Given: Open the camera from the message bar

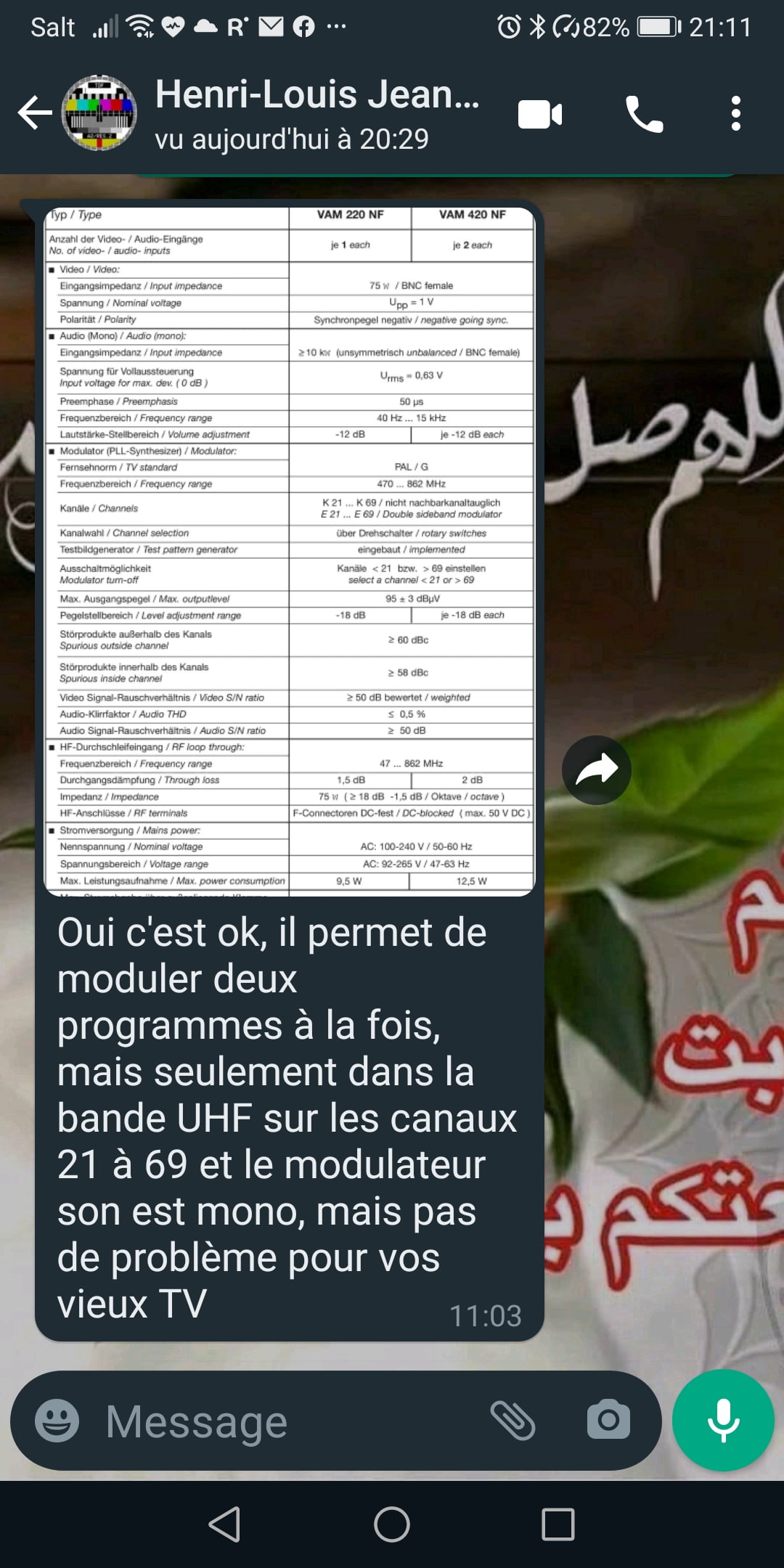Looking at the screenshot, I should tap(608, 1420).
